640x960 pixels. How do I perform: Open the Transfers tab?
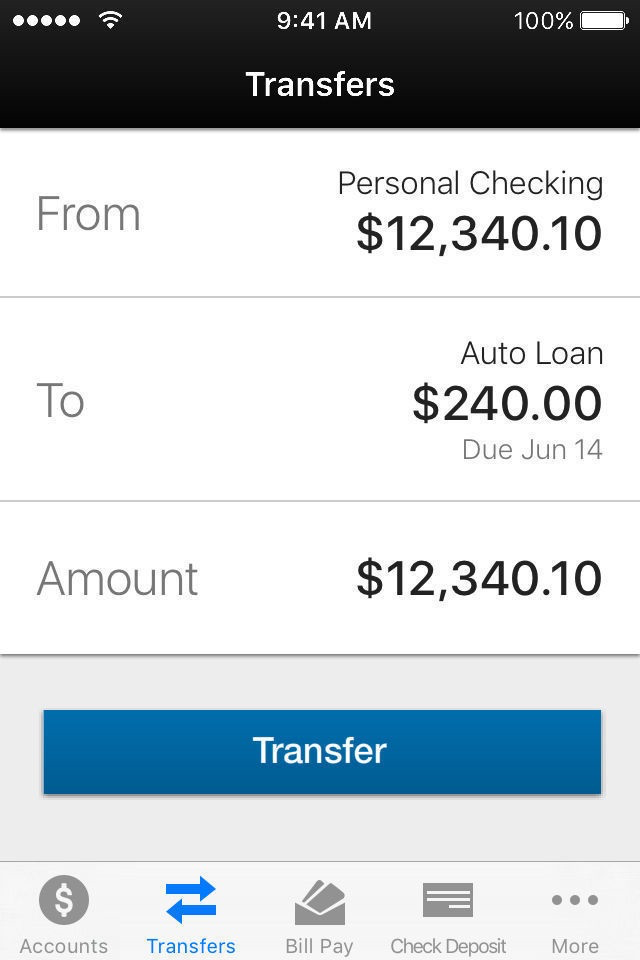[x=191, y=914]
